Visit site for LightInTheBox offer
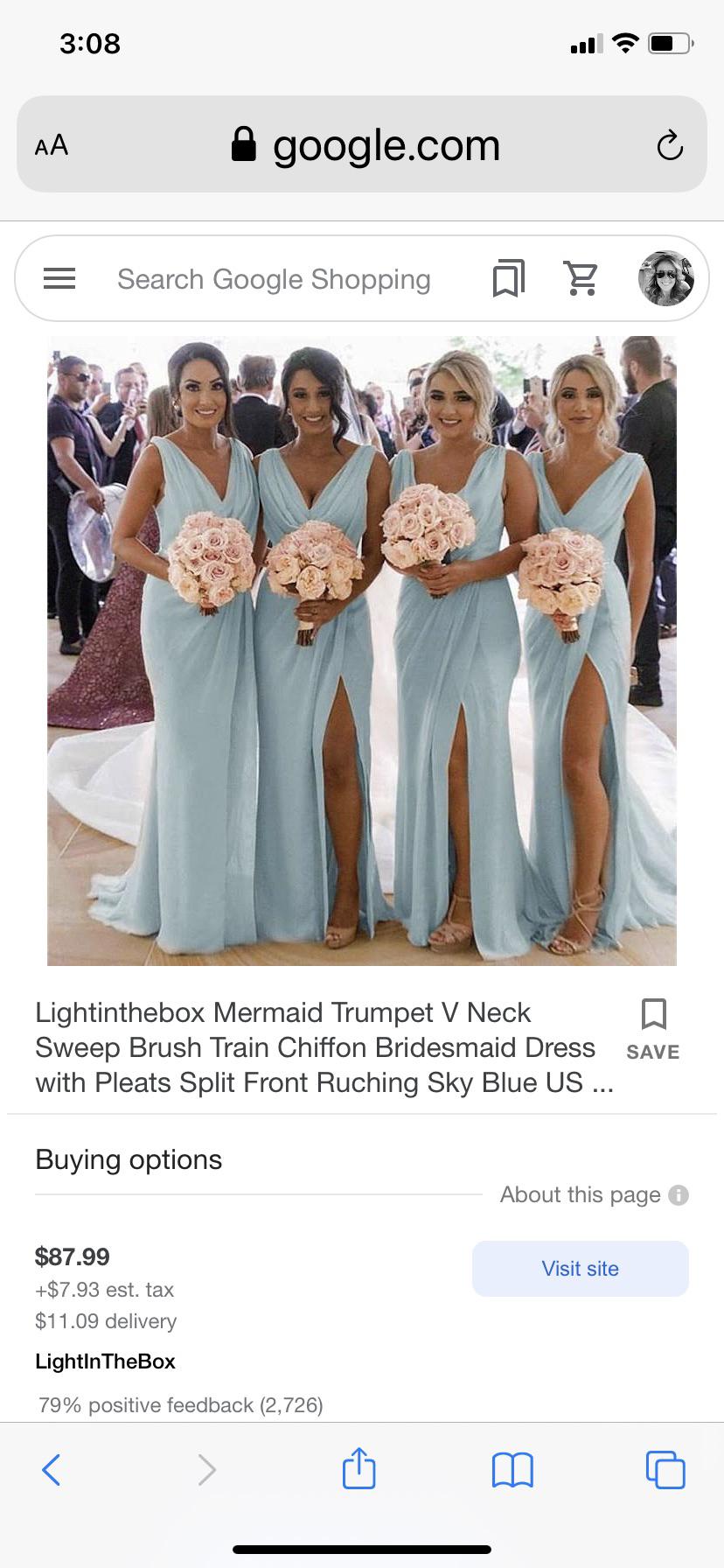 (x=581, y=1268)
